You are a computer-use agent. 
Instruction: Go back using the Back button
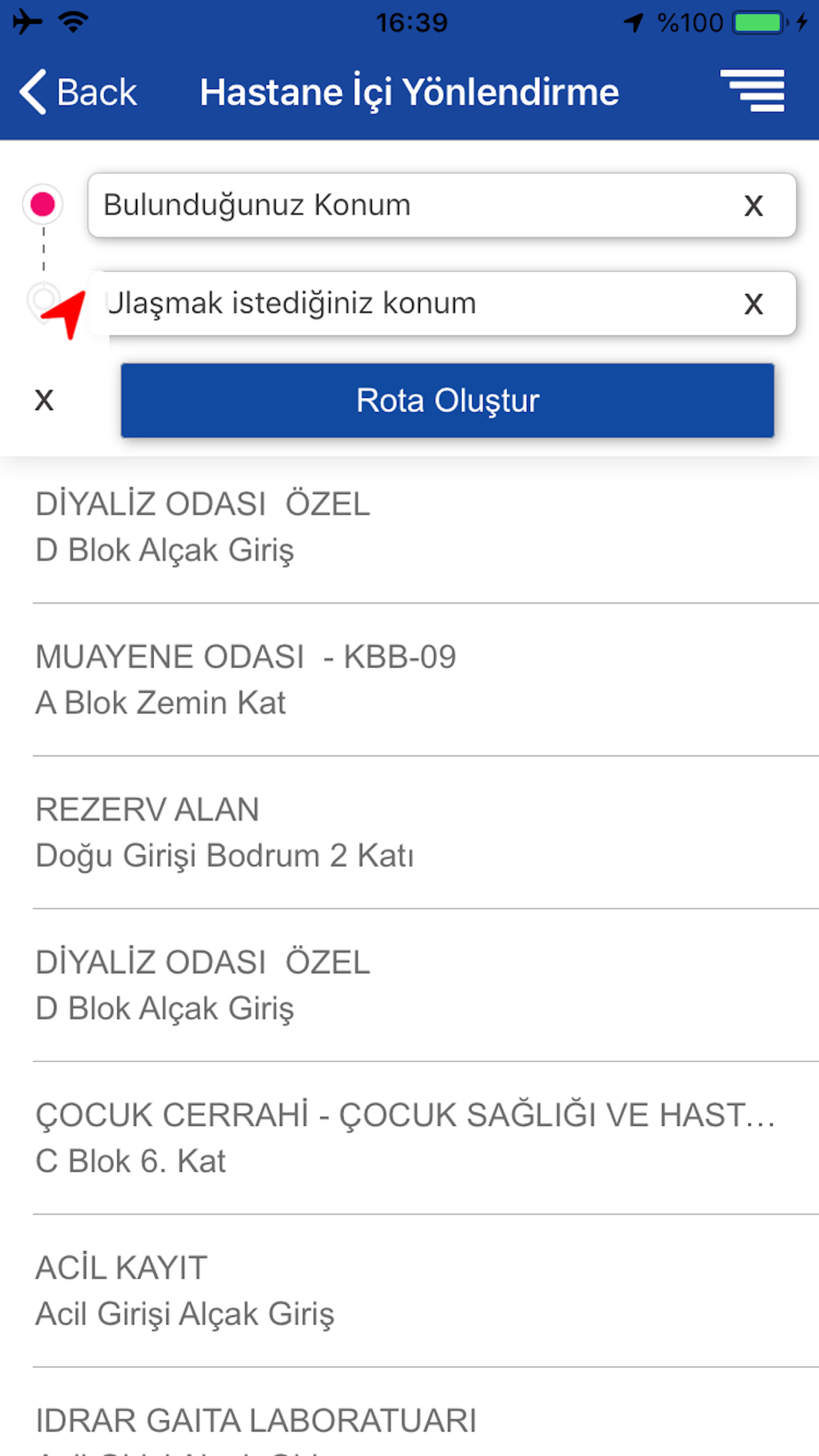[78, 92]
